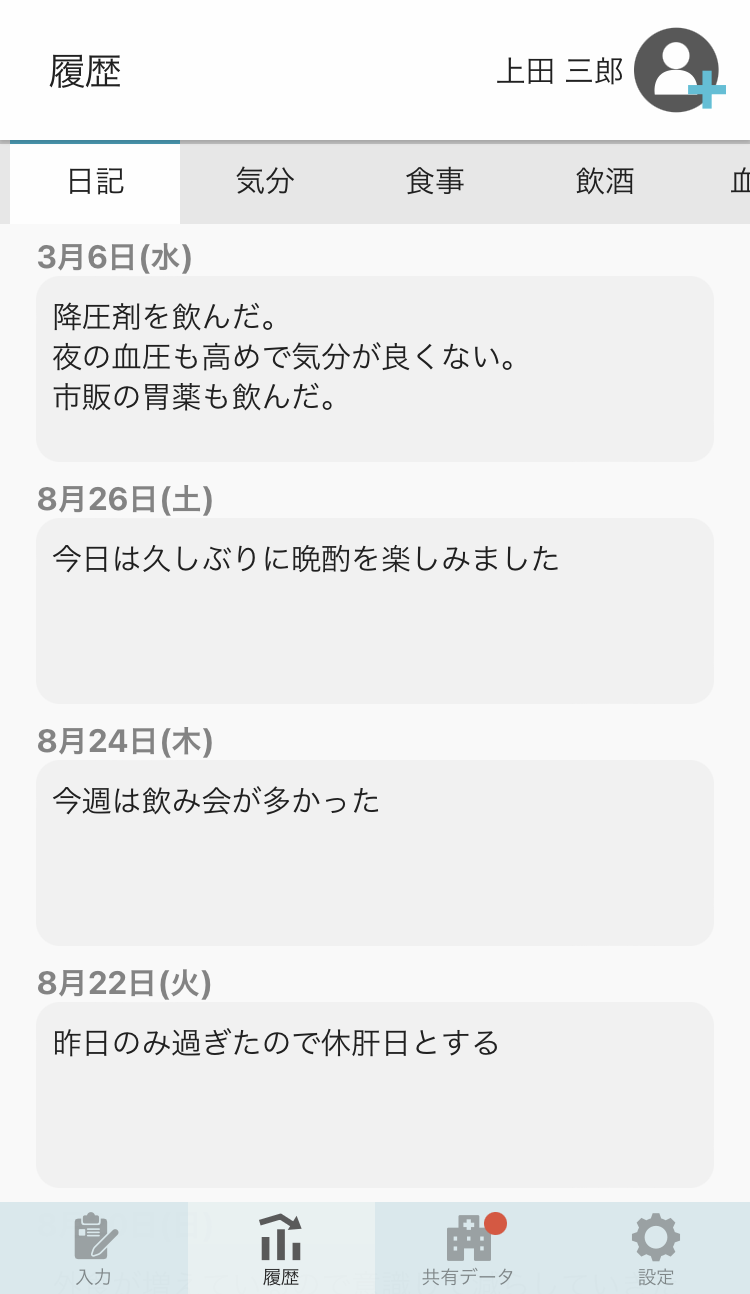
Task: Open the 共有データ tab
Action: [468, 1248]
